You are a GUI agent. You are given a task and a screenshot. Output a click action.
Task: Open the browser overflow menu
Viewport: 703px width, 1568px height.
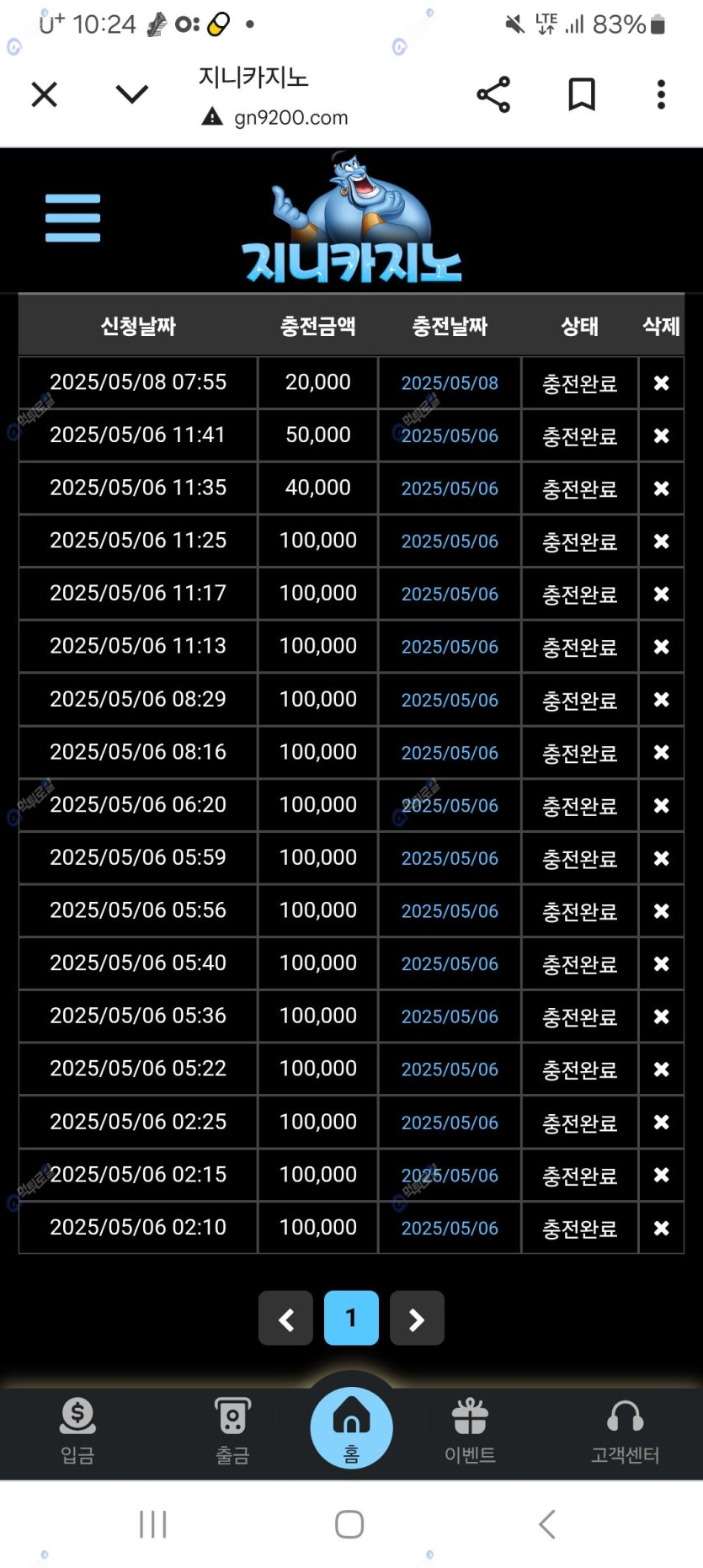click(x=662, y=94)
